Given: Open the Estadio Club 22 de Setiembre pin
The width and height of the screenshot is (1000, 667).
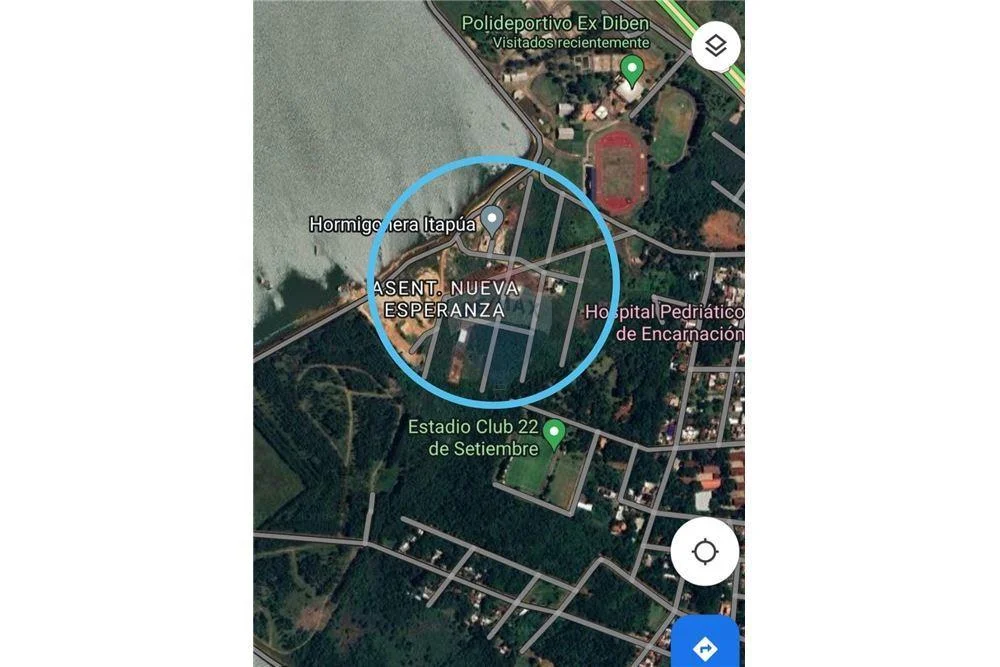Looking at the screenshot, I should [553, 432].
